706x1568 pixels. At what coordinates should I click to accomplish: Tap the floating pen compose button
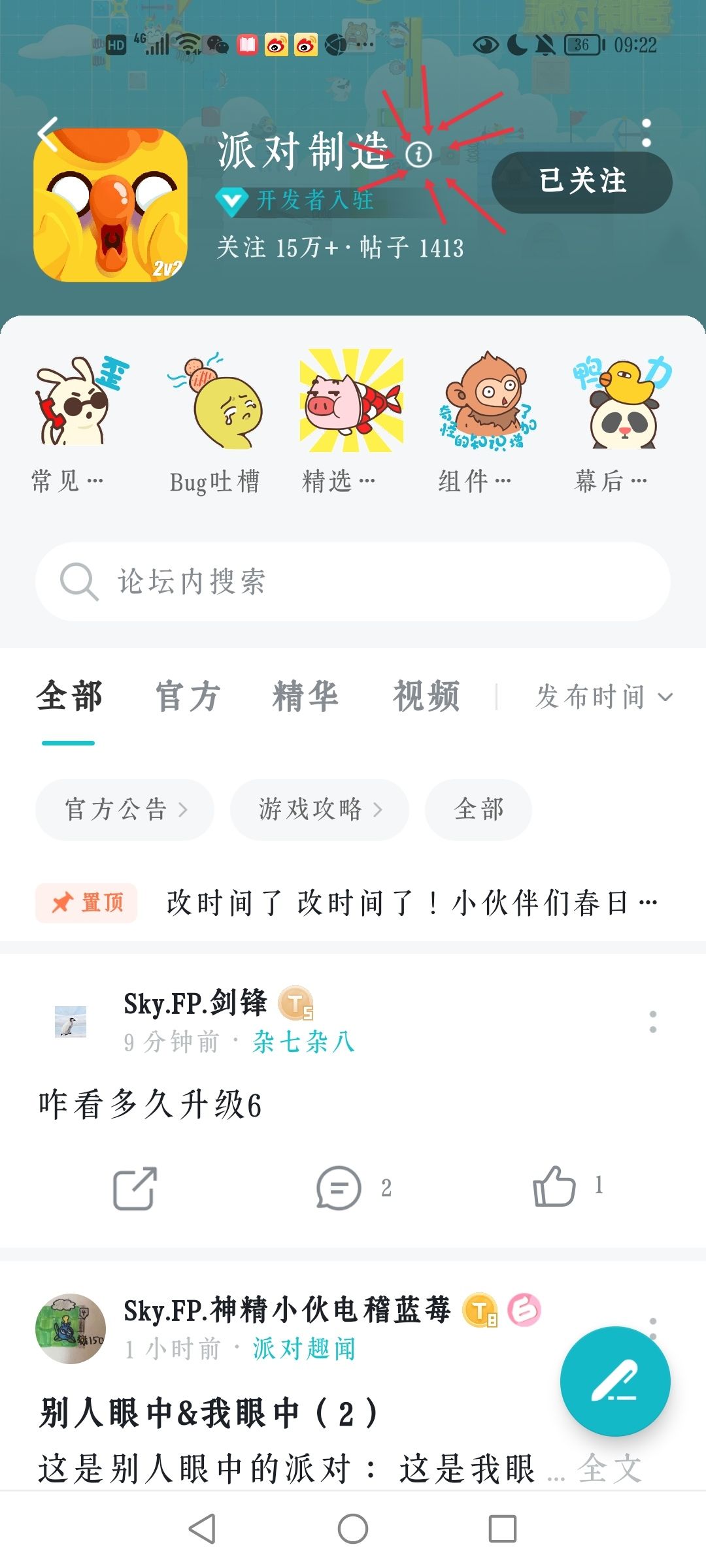[615, 1381]
